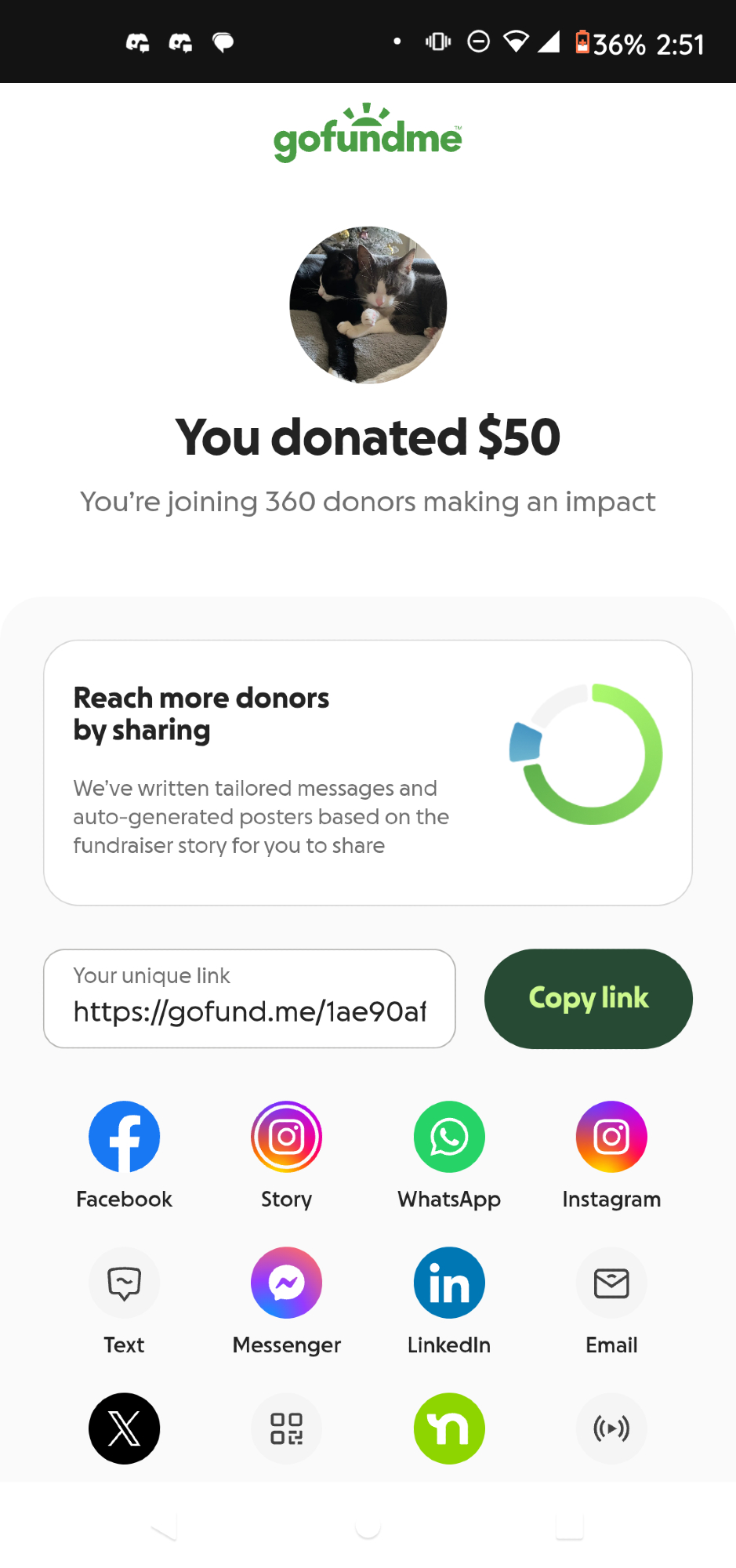This screenshot has height=1568, width=736.
Task: Share by Text message
Action: click(124, 1283)
